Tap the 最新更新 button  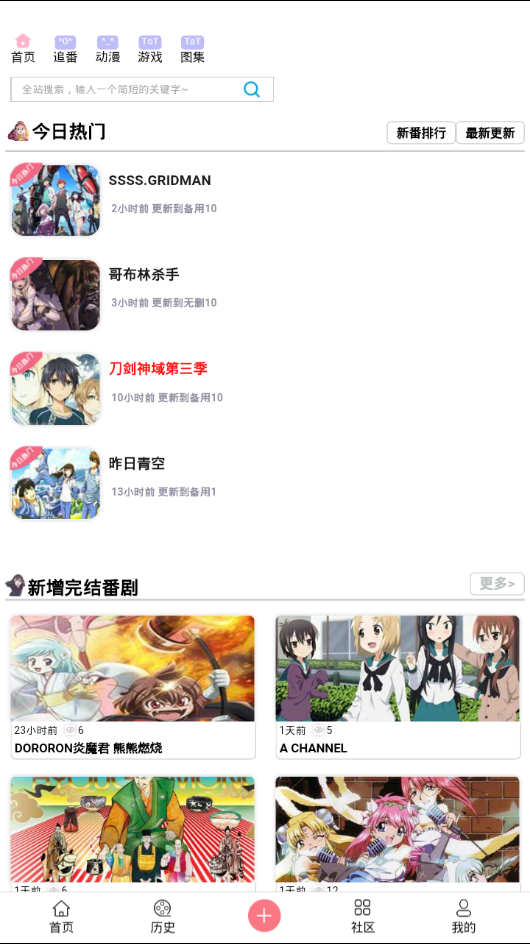pyautogui.click(x=490, y=133)
